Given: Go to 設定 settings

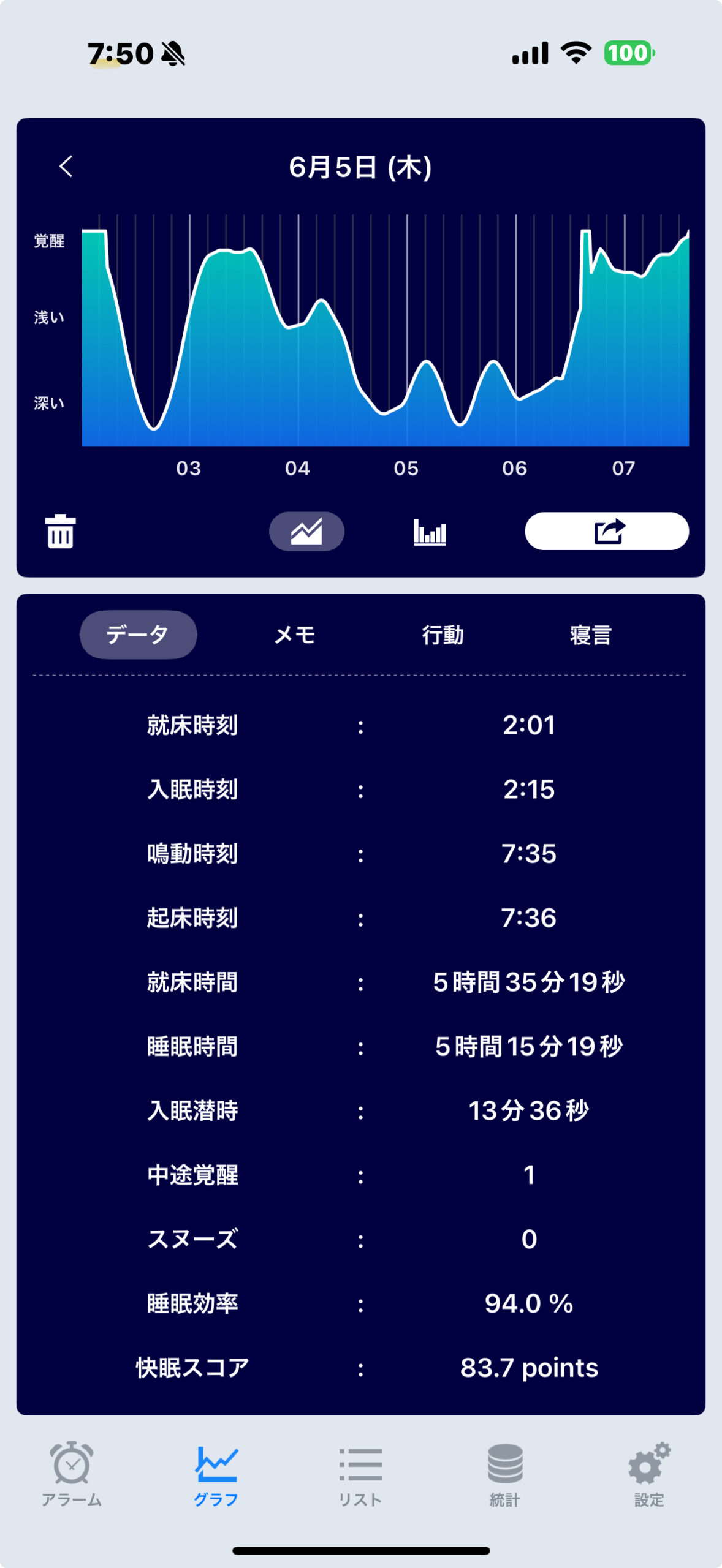Looking at the screenshot, I should 650,1474.
